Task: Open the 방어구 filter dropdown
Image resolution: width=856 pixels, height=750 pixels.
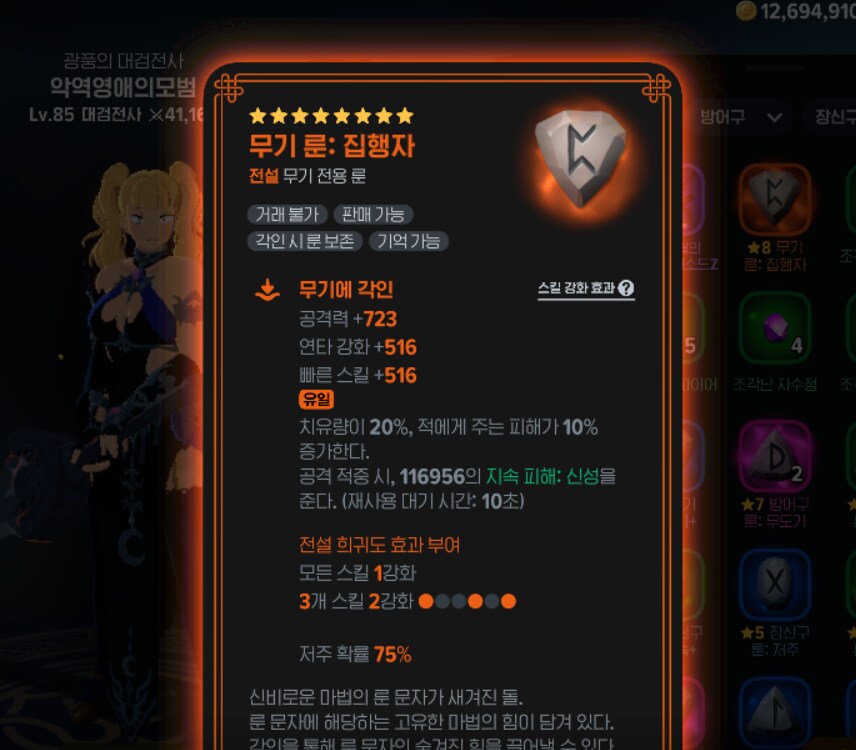Action: point(741,117)
